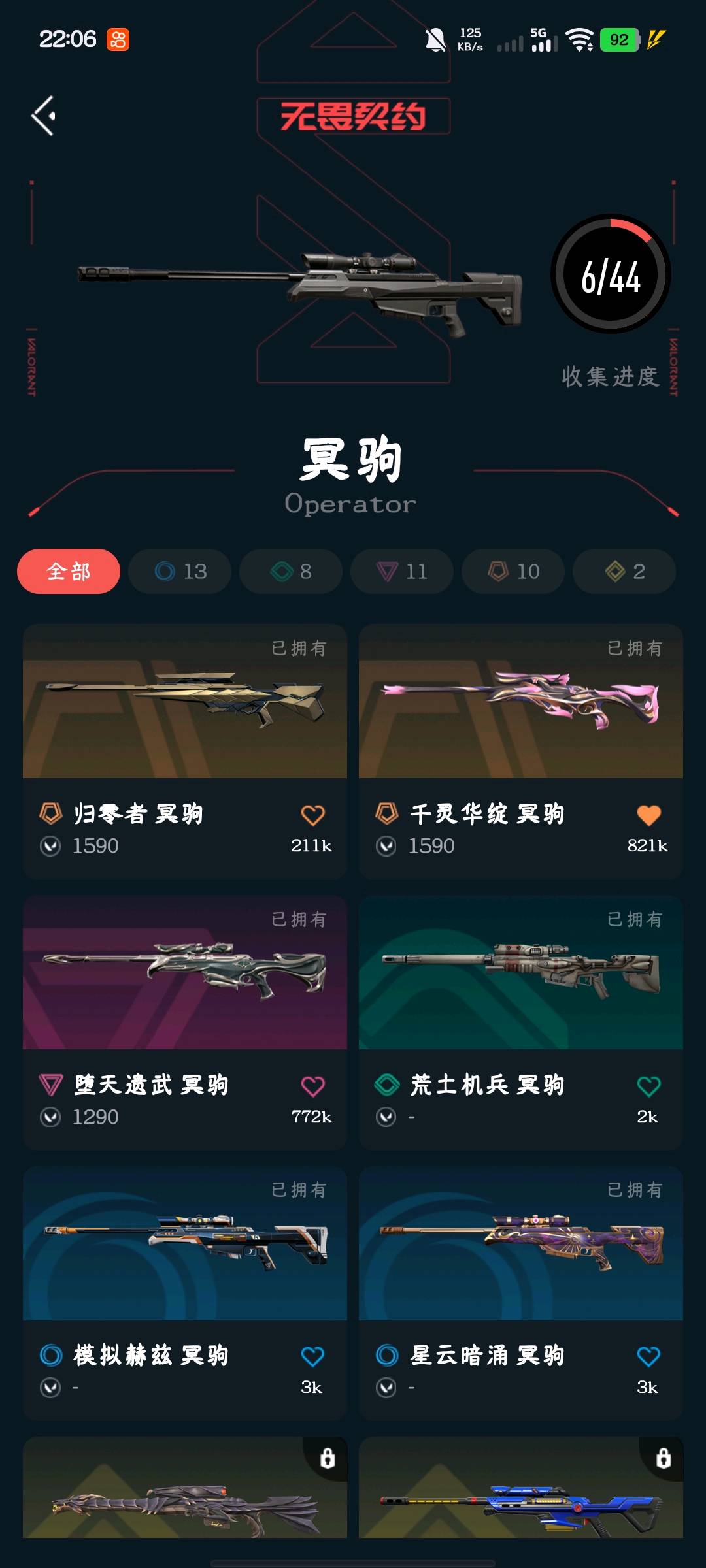The image size is (706, 1568).
Task: Like the 归零者 冥驹 skin
Action: (x=312, y=815)
